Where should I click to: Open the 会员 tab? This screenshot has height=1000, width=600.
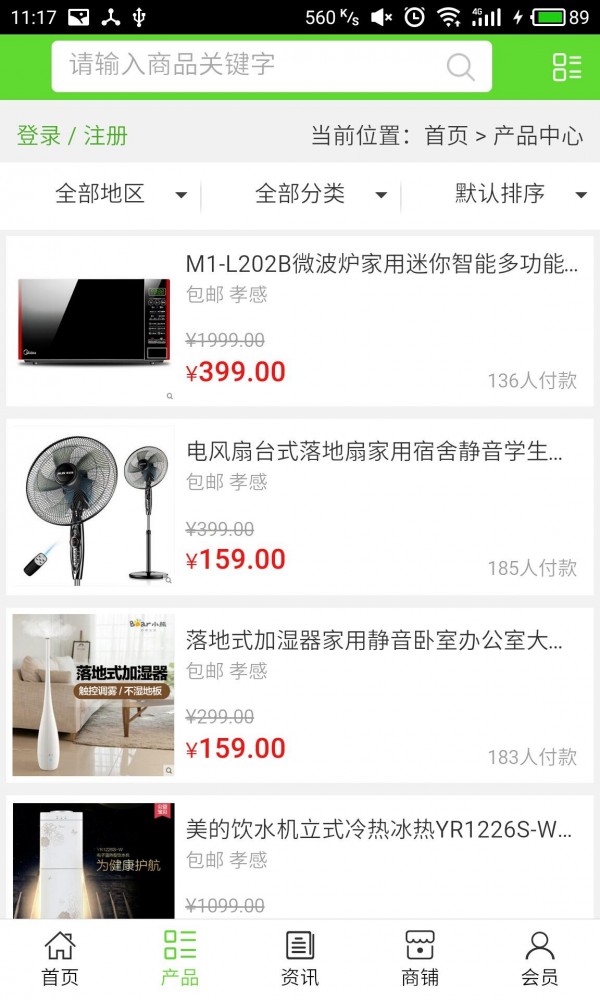540,958
